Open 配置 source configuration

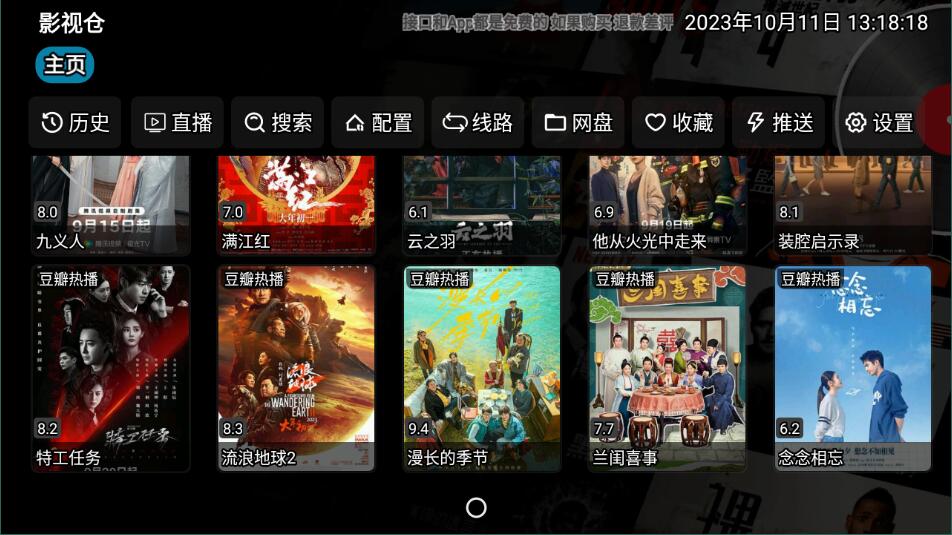(378, 123)
